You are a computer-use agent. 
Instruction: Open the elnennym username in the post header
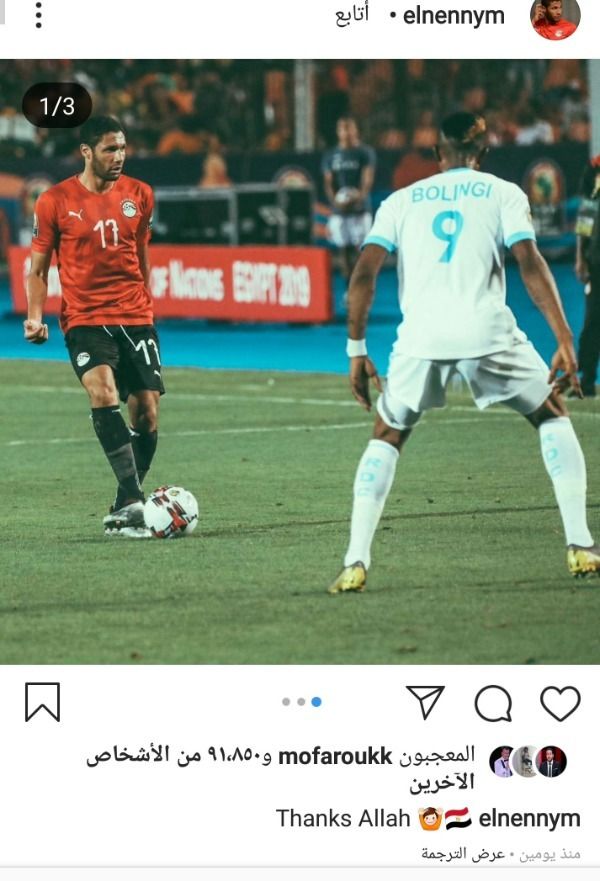pos(453,17)
